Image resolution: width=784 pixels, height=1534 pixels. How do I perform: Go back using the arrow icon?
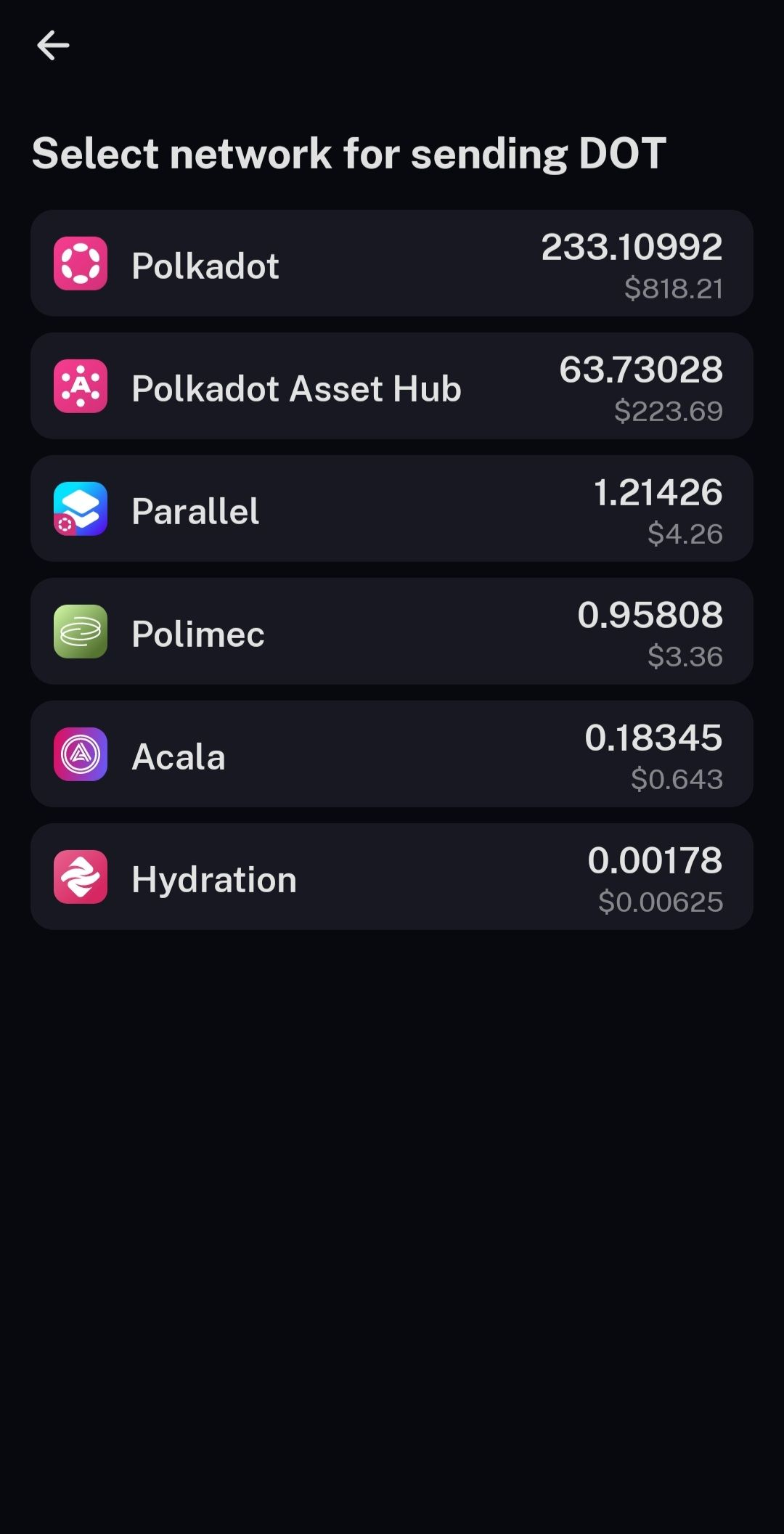tap(53, 45)
